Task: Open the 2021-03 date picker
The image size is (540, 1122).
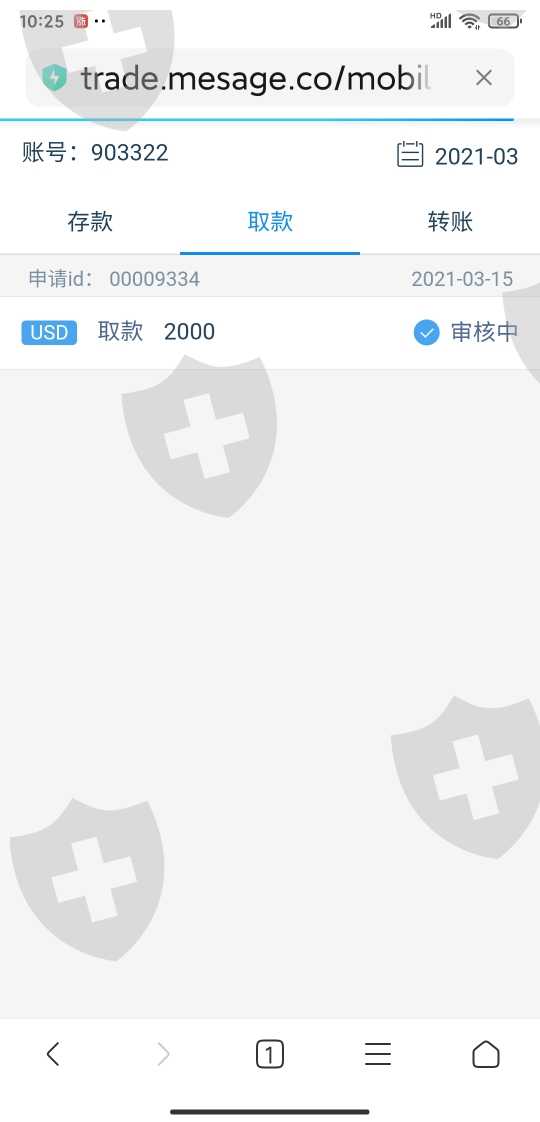Action: pos(457,155)
